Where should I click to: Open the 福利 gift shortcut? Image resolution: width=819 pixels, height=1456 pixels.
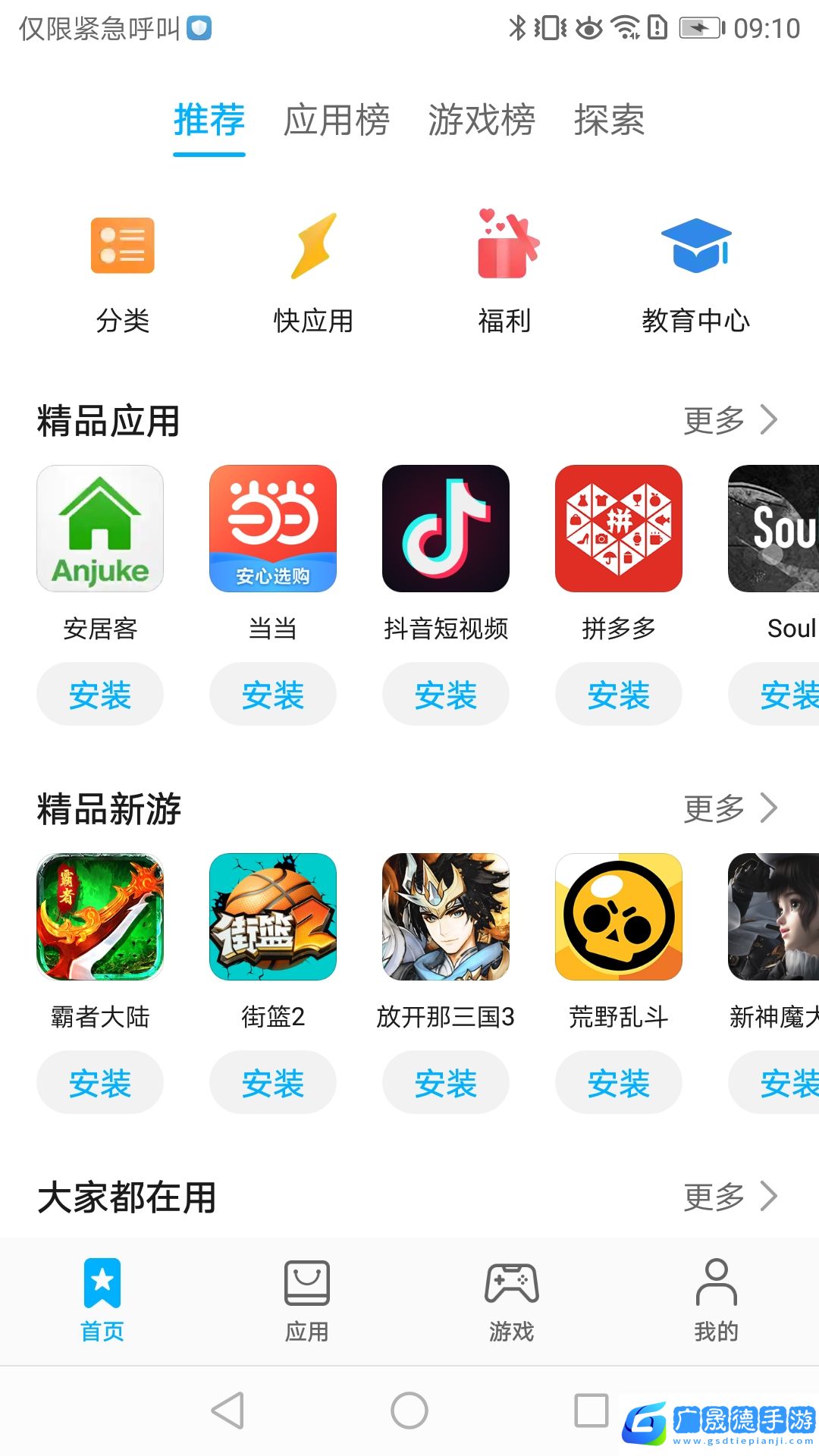[x=504, y=271]
